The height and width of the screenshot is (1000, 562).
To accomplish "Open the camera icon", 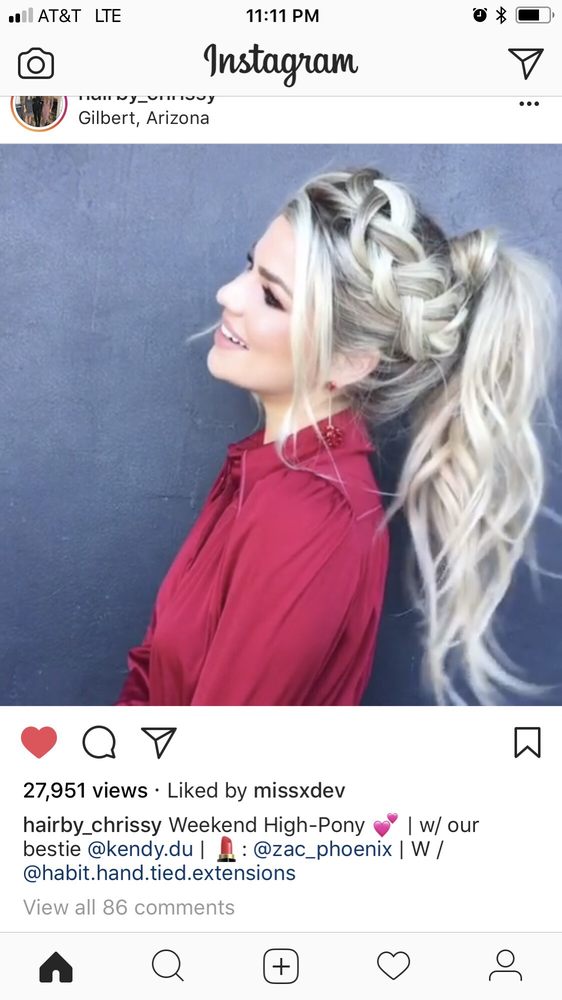I will pos(36,64).
